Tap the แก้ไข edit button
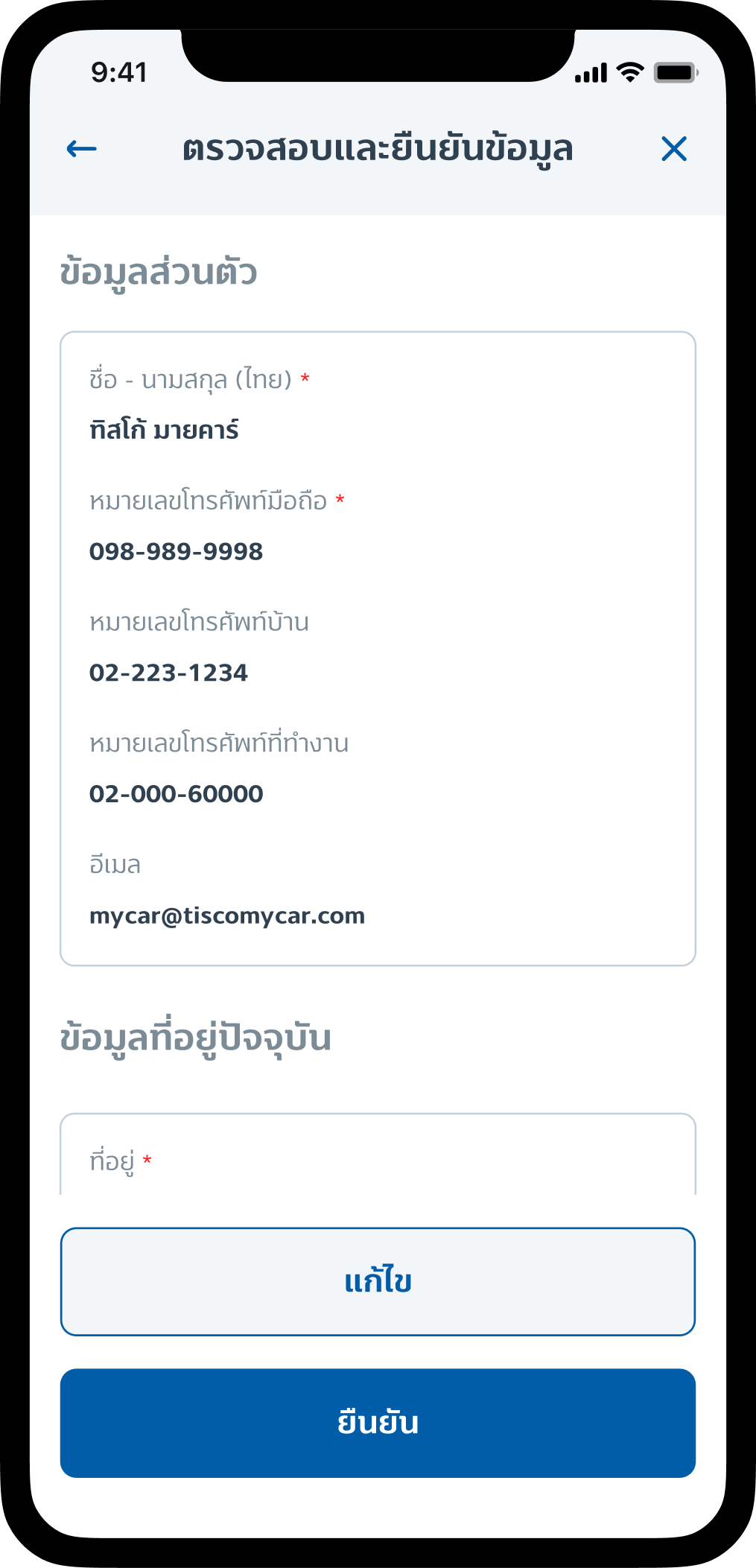The height and width of the screenshot is (1568, 756). point(378,1281)
